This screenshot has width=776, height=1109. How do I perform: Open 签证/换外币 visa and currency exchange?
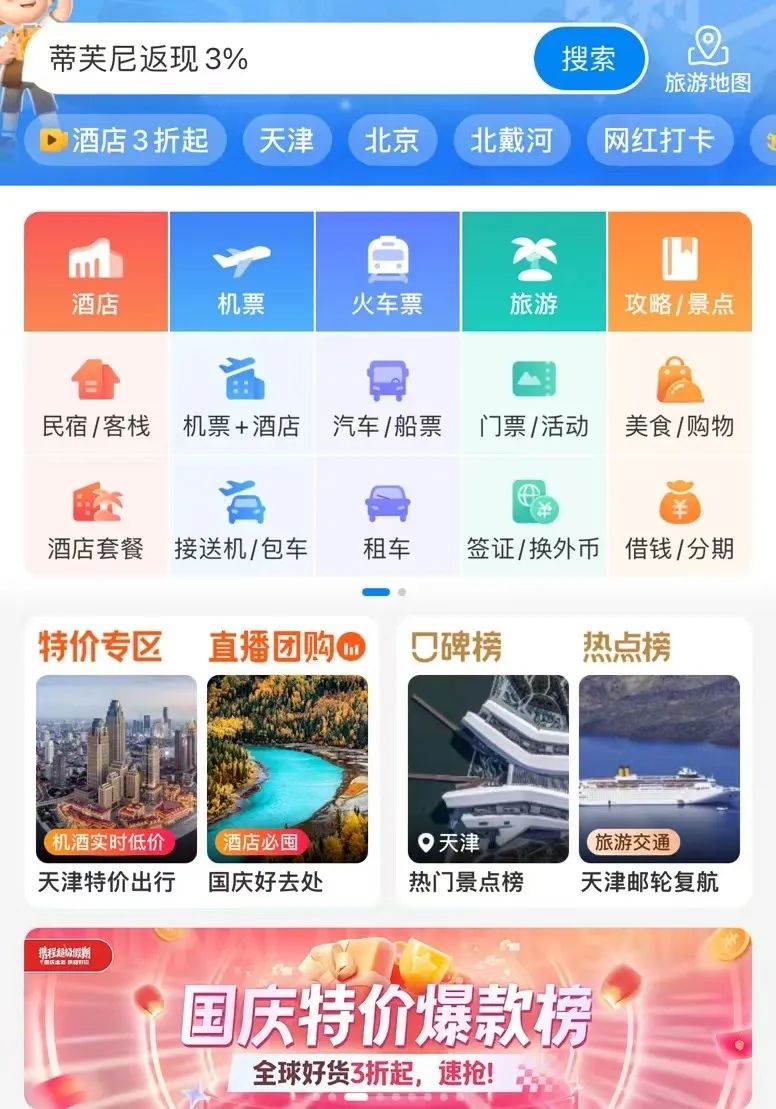tap(533, 519)
